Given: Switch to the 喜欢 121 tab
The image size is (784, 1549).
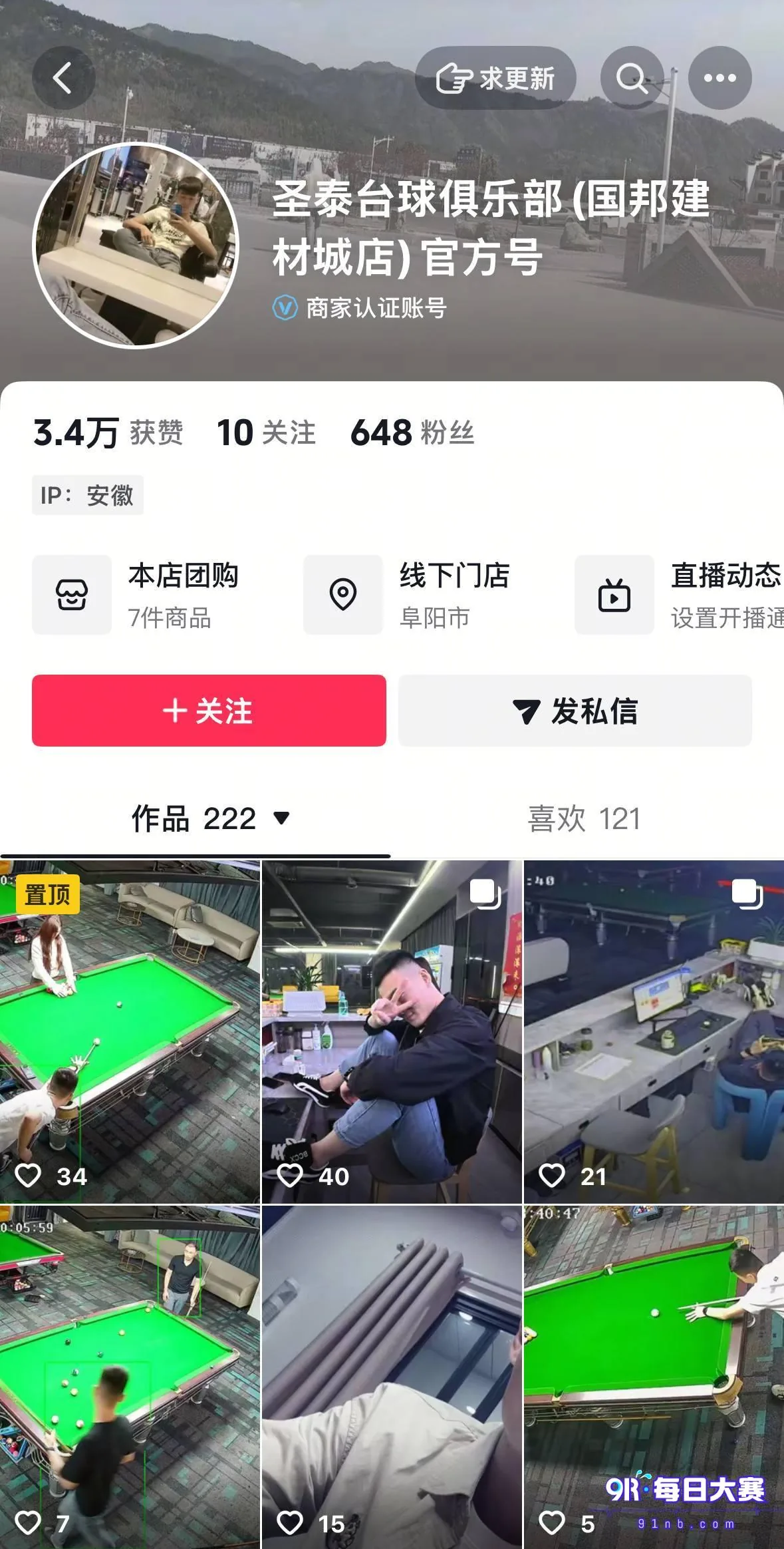Looking at the screenshot, I should coord(584,818).
